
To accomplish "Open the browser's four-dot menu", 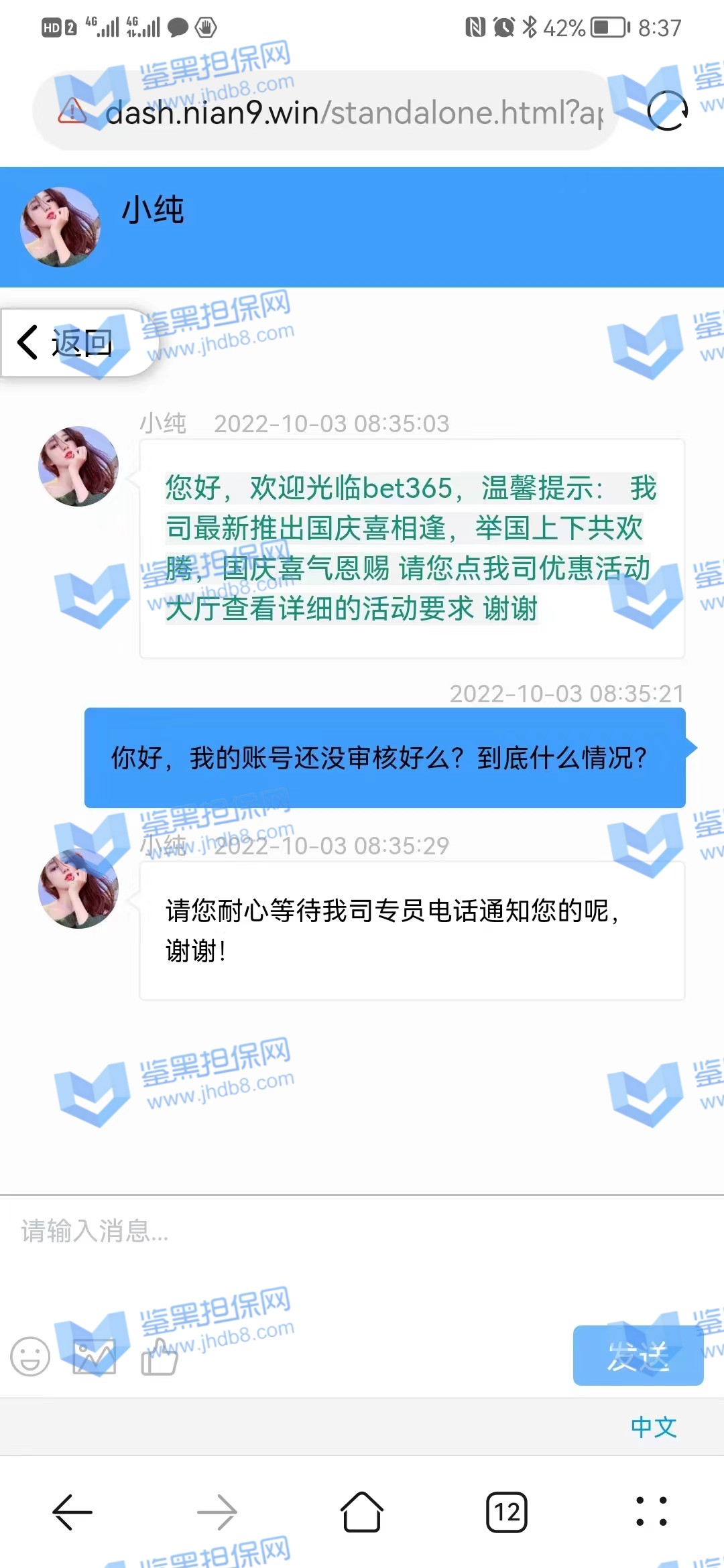I will [x=651, y=1512].
